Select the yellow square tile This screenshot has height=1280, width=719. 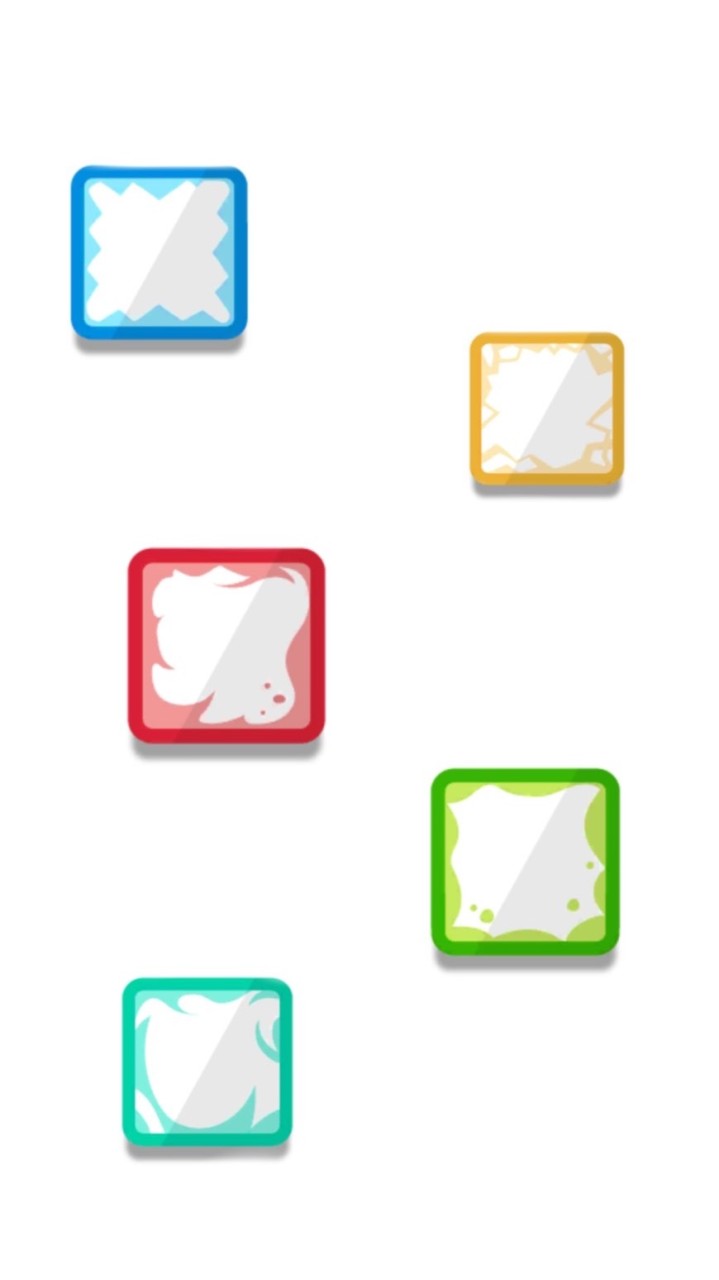(x=546, y=408)
